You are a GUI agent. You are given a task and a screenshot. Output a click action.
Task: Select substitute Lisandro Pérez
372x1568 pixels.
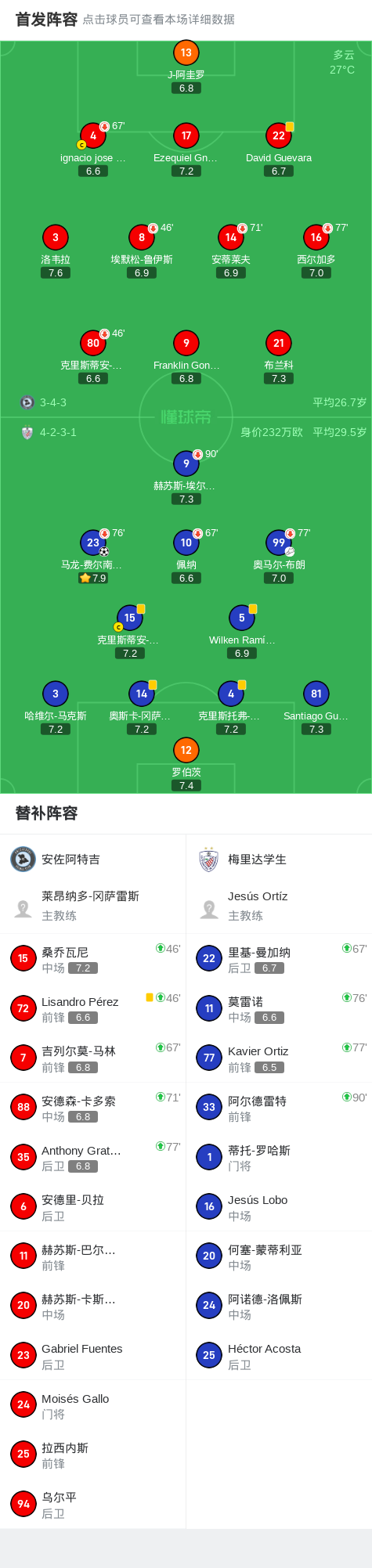(93, 1008)
